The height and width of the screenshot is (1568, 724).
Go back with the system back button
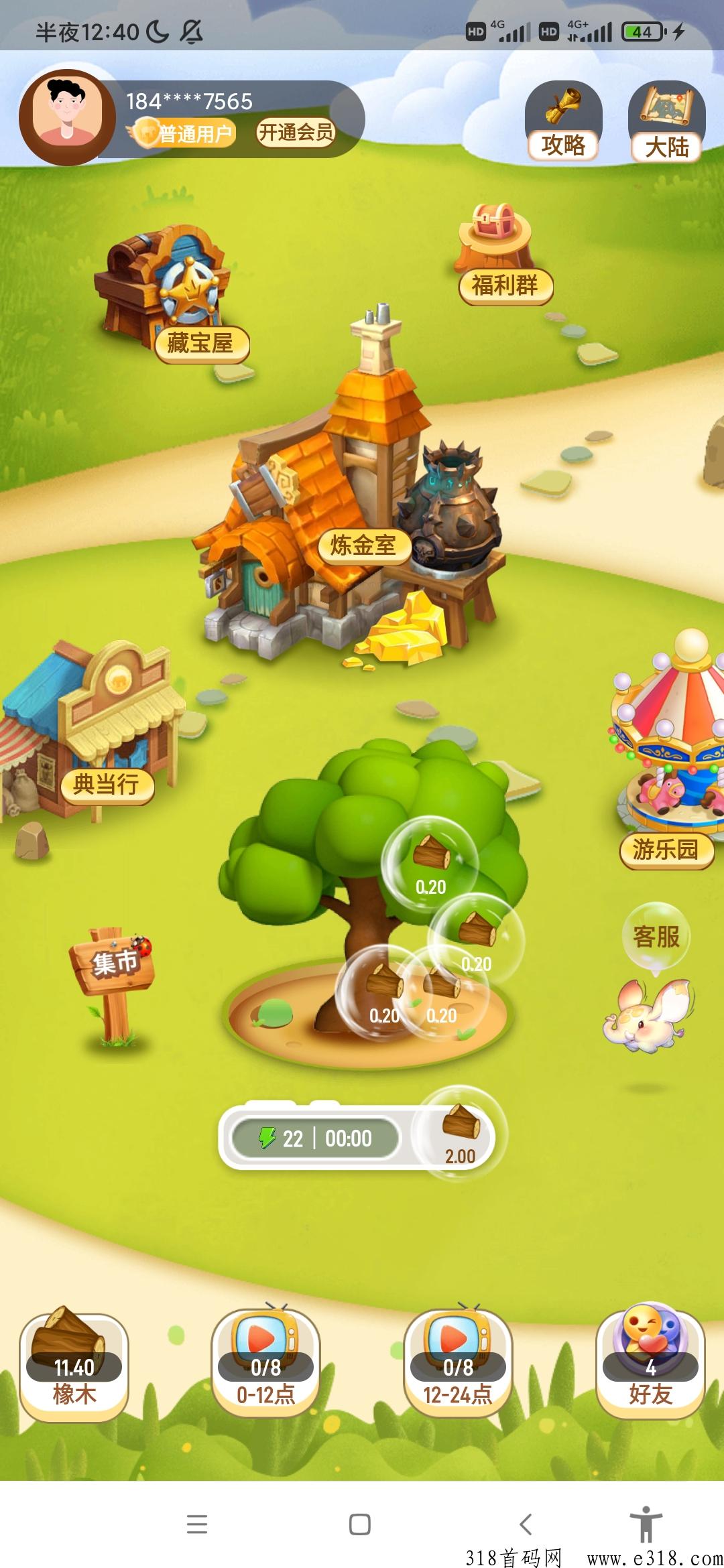526,1524
